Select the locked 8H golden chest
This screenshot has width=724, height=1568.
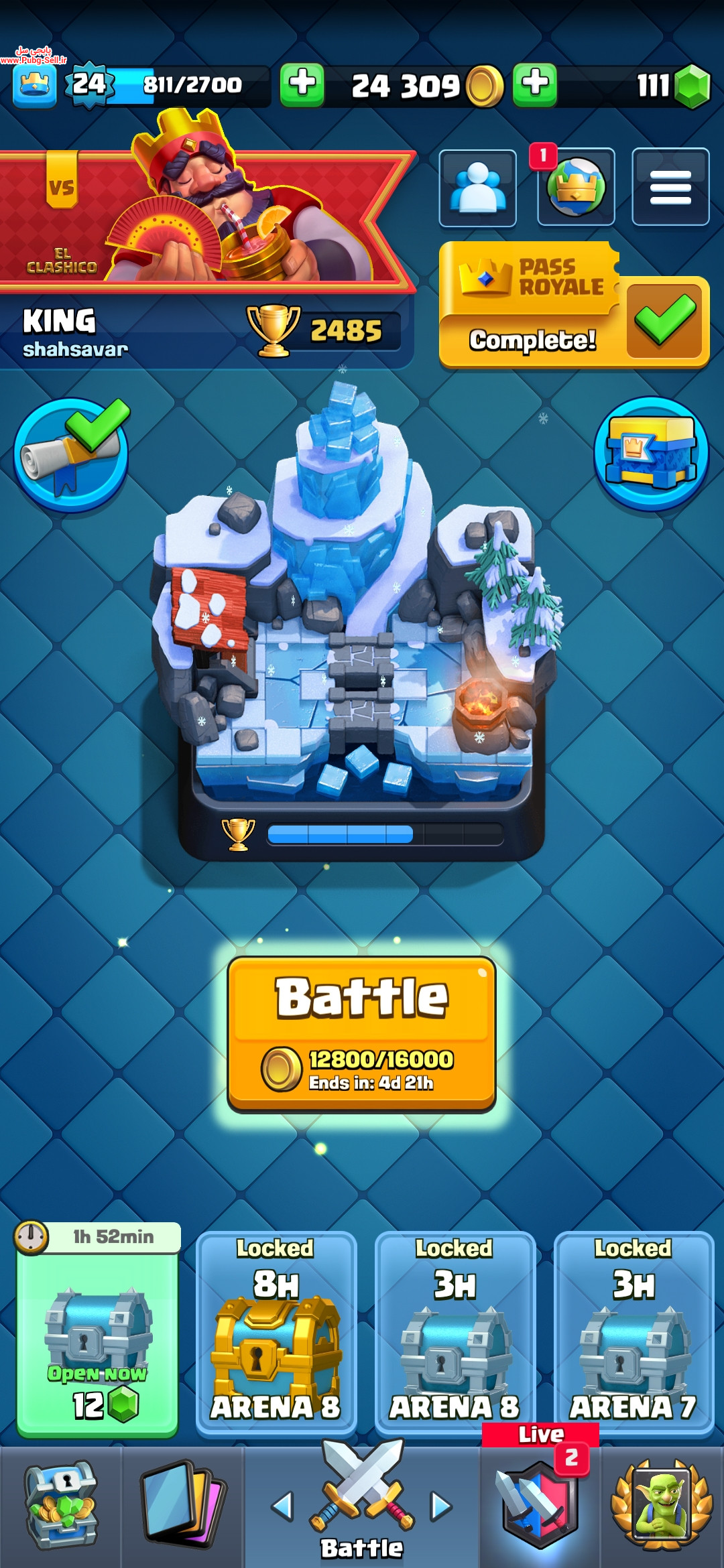point(276,1335)
